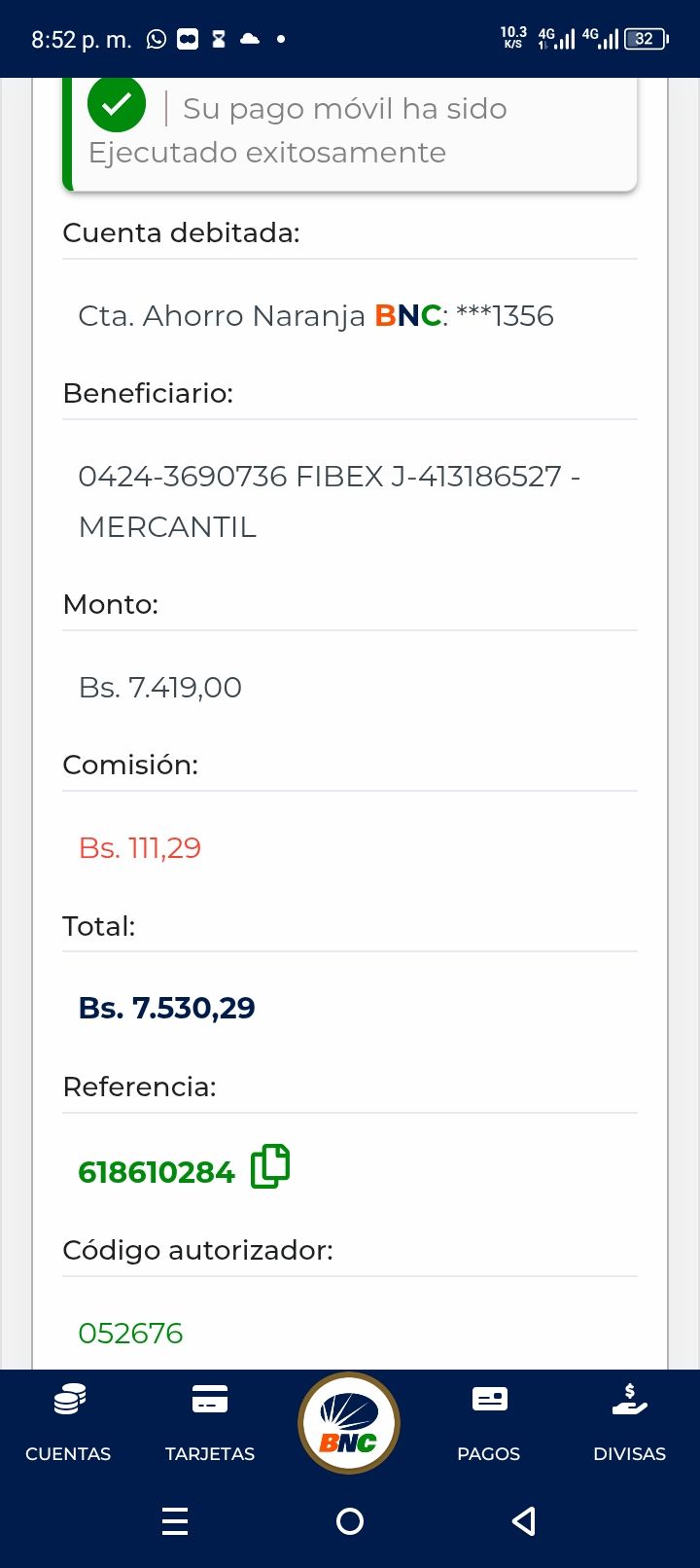Go back with the system back button
Screen dimensions: 700x1568
(x=524, y=1521)
